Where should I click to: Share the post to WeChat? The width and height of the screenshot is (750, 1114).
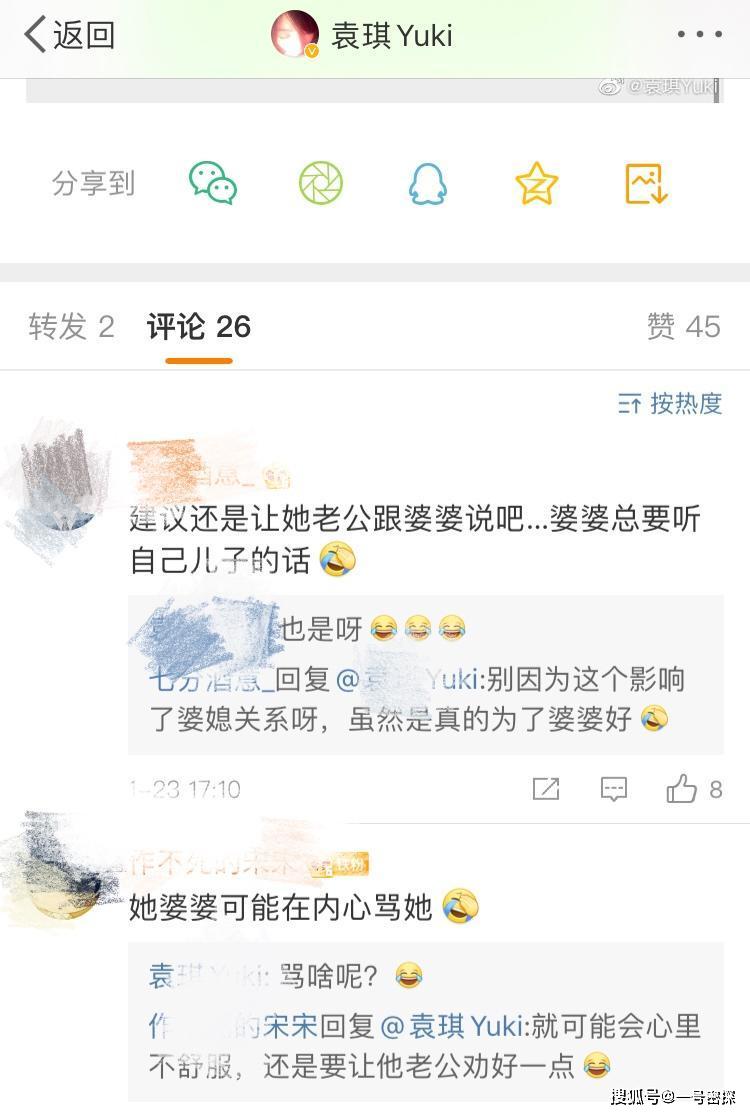(213, 183)
